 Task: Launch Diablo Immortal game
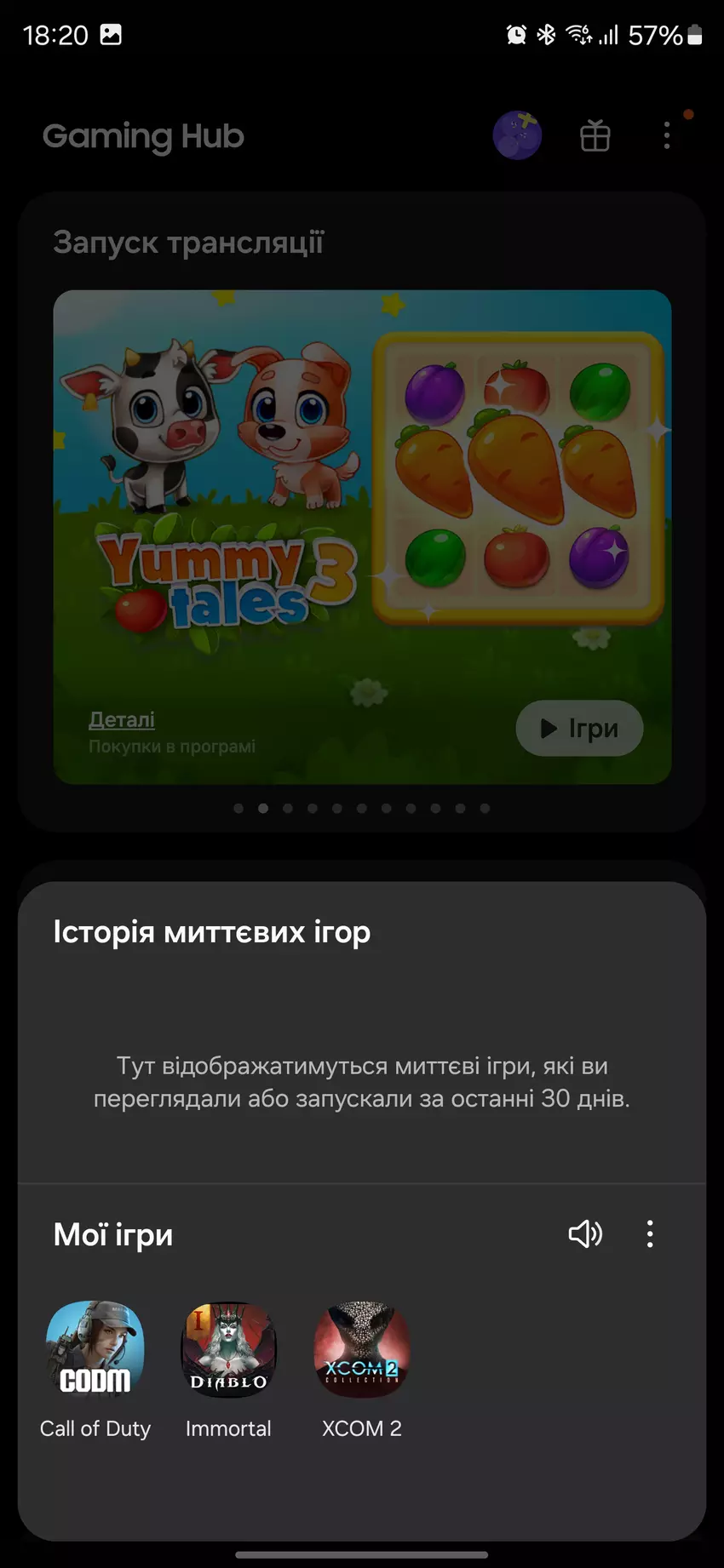228,1349
